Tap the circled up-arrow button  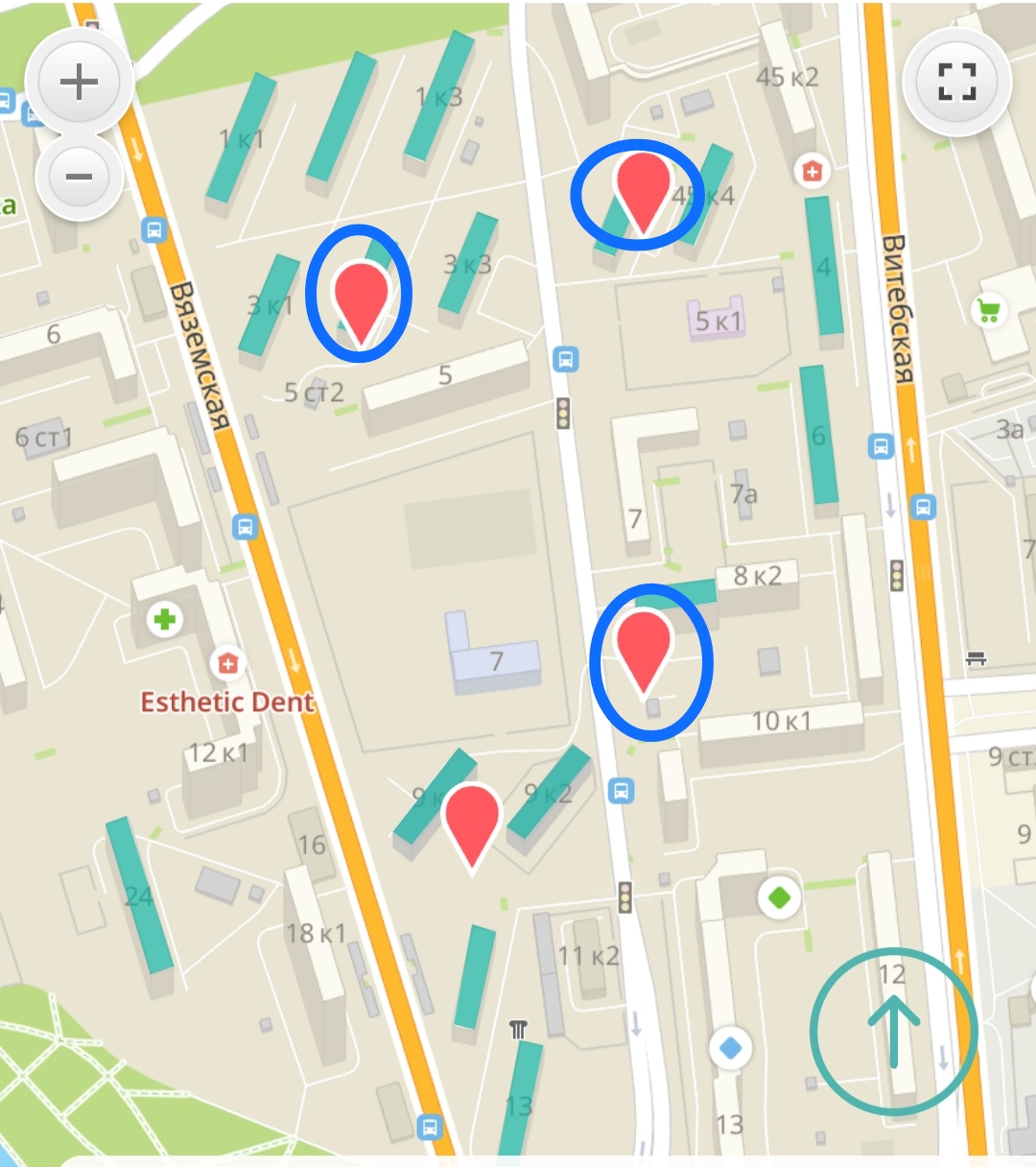pyautogui.click(x=893, y=1032)
